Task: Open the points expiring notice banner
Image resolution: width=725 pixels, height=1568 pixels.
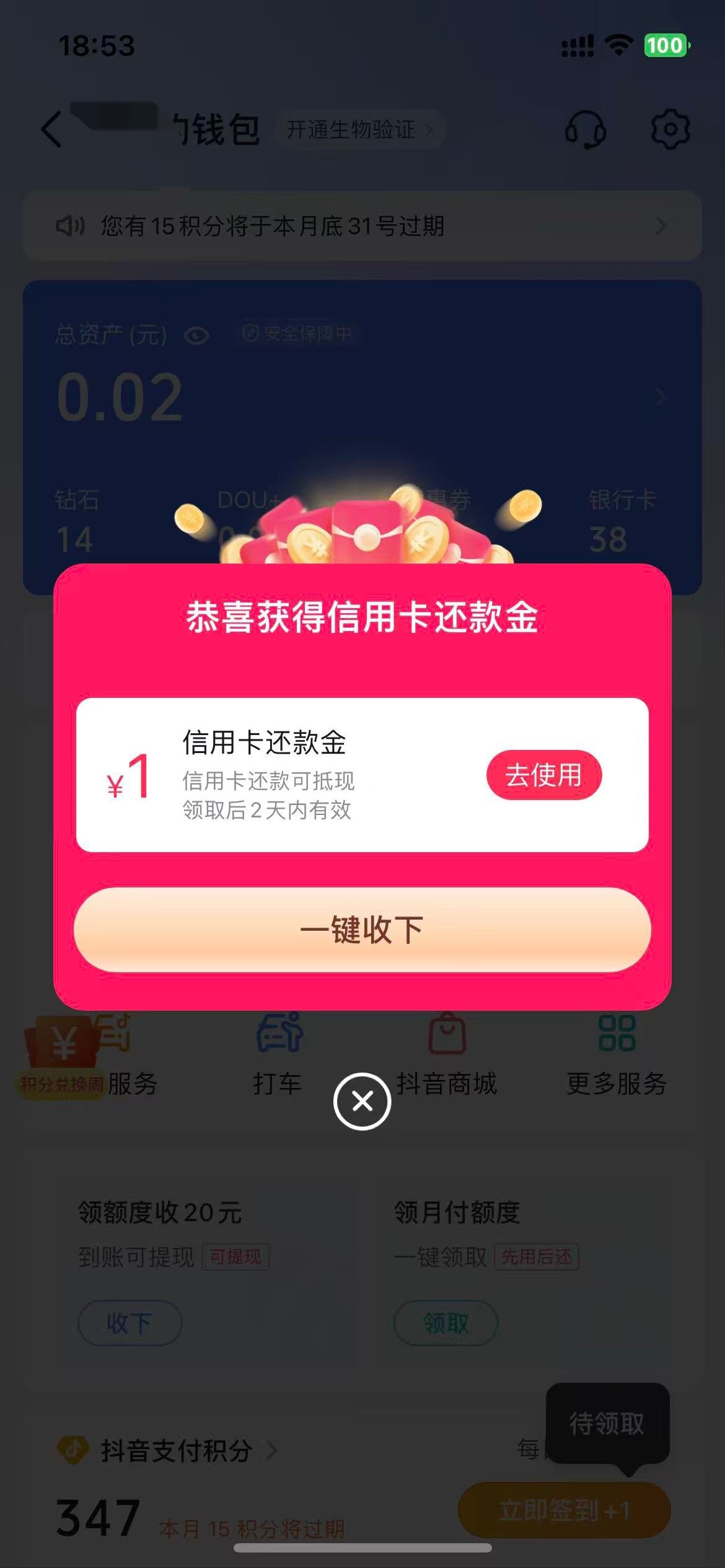Action: click(362, 226)
